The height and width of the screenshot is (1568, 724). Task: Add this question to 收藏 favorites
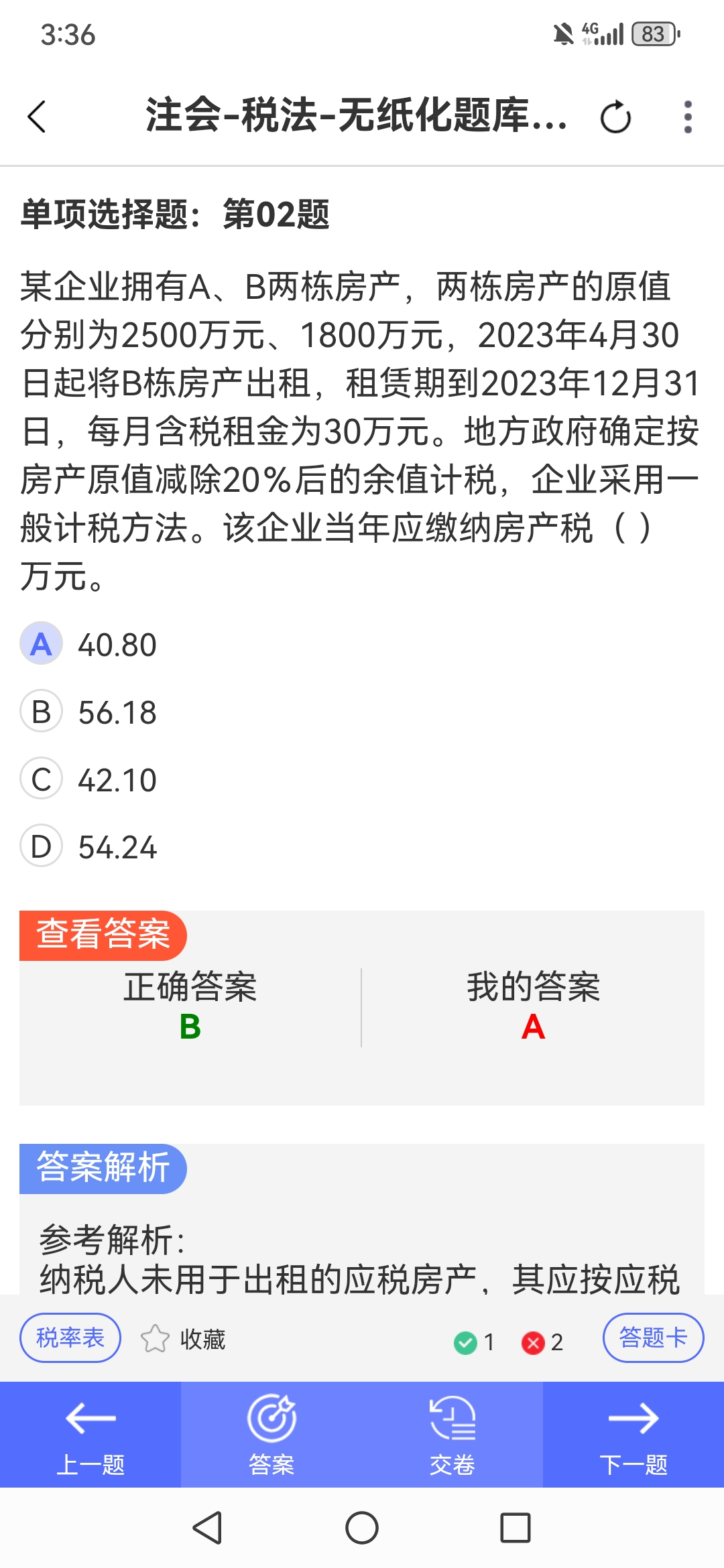[x=183, y=1339]
